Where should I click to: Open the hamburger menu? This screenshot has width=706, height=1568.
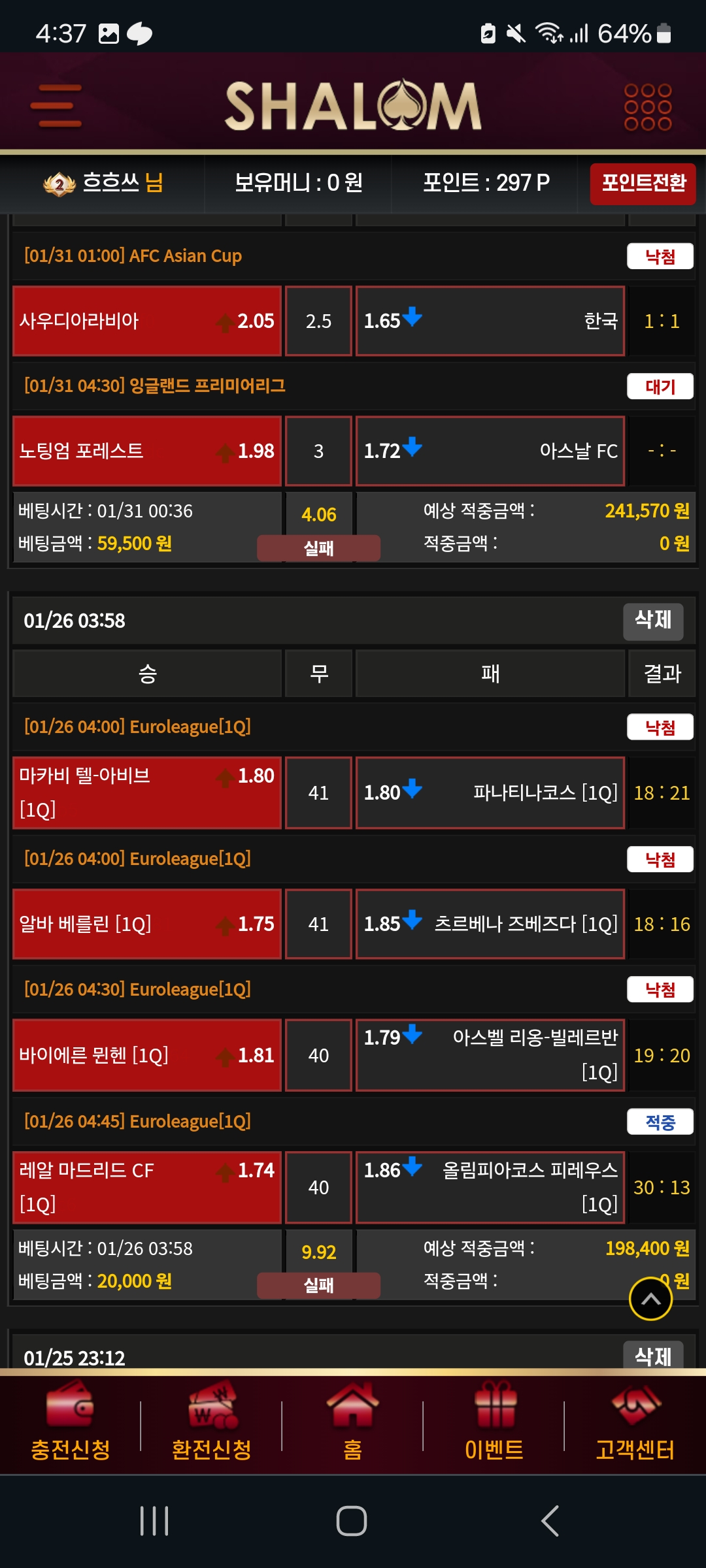tap(56, 106)
